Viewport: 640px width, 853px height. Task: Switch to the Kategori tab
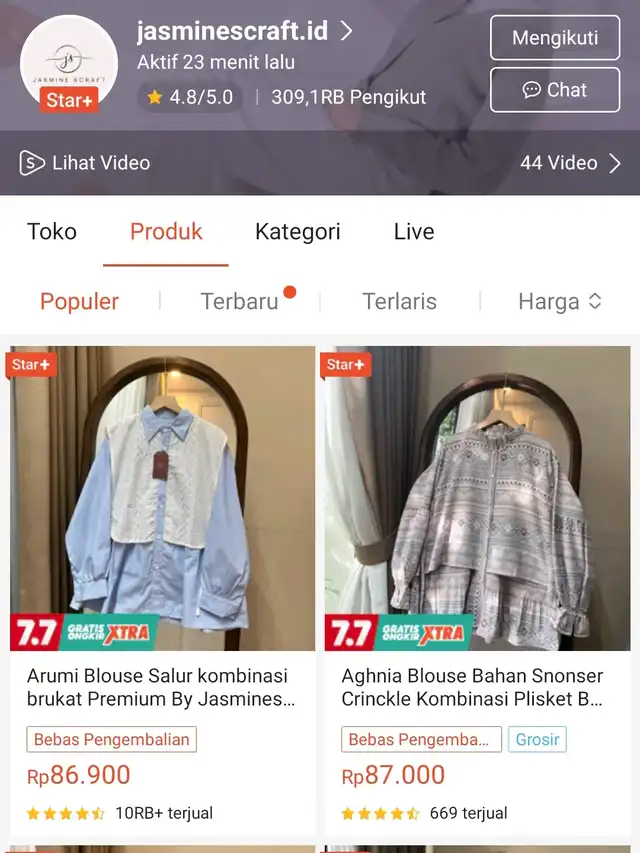tap(297, 232)
